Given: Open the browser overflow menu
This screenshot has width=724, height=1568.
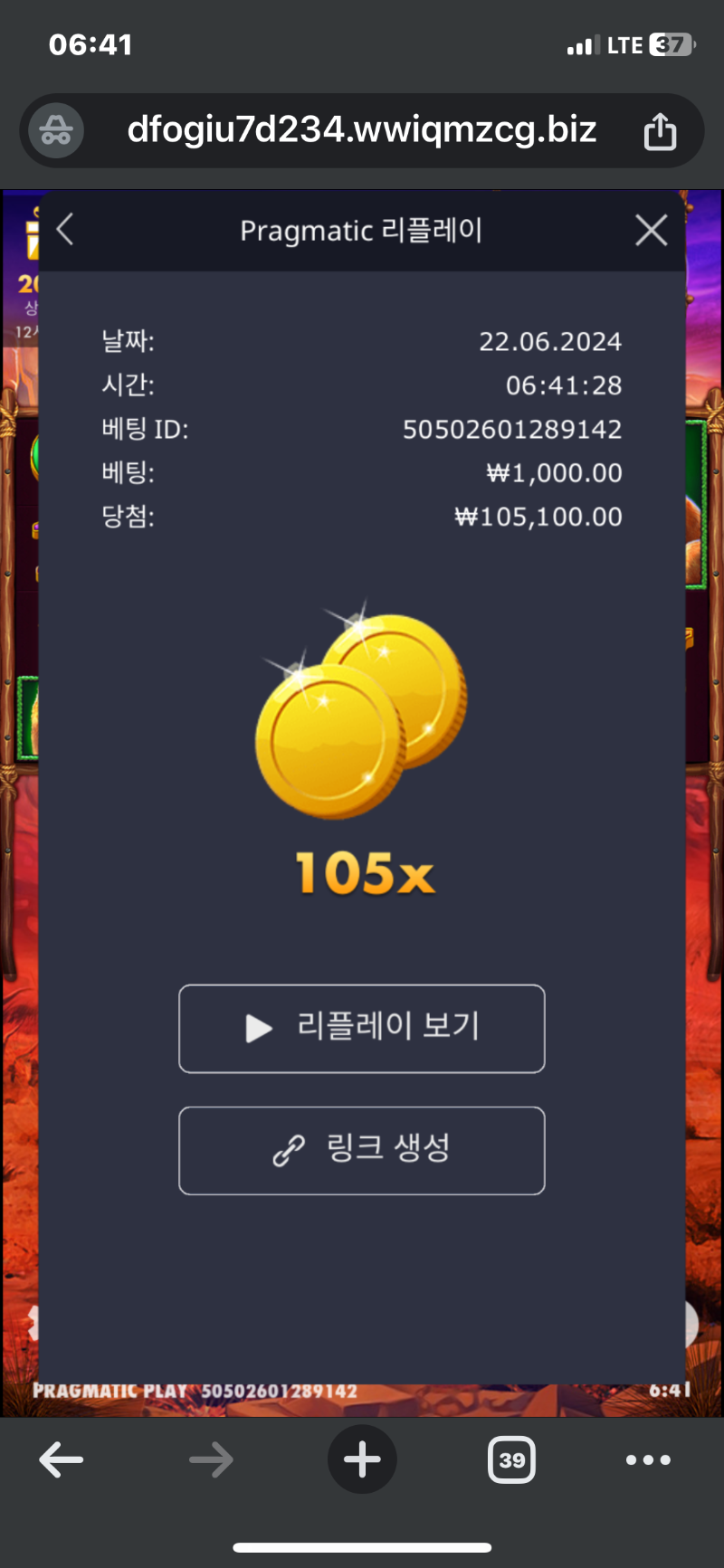Looking at the screenshot, I should [x=649, y=1459].
